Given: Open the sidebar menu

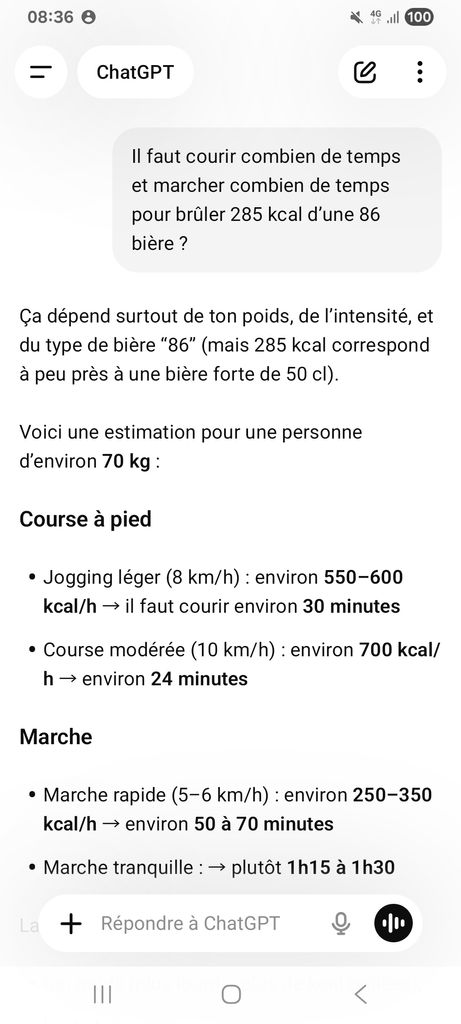Looking at the screenshot, I should pos(41,72).
